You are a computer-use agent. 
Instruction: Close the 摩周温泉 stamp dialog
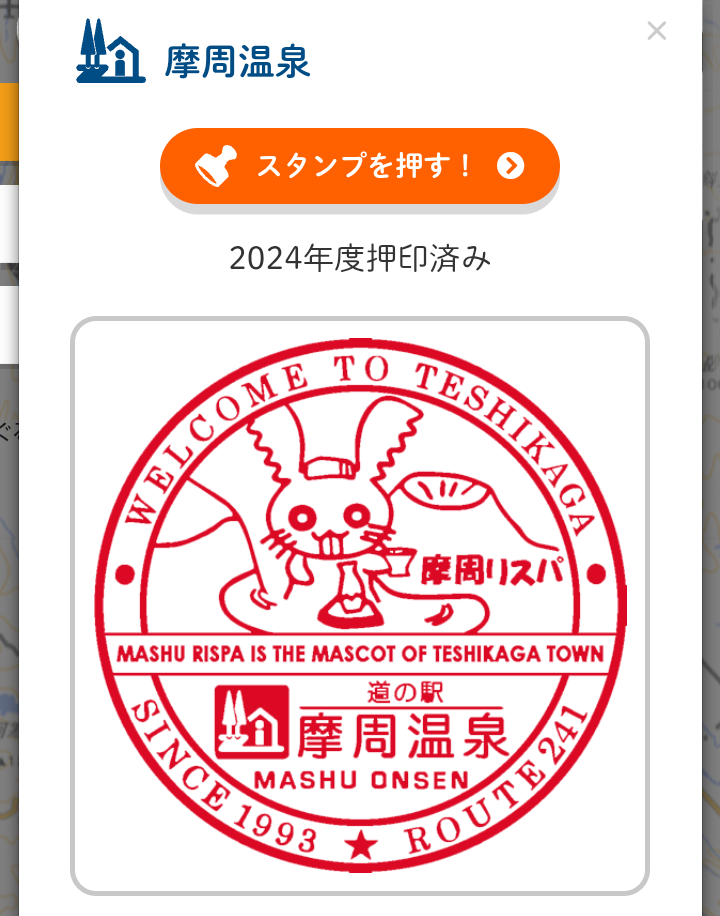(656, 31)
